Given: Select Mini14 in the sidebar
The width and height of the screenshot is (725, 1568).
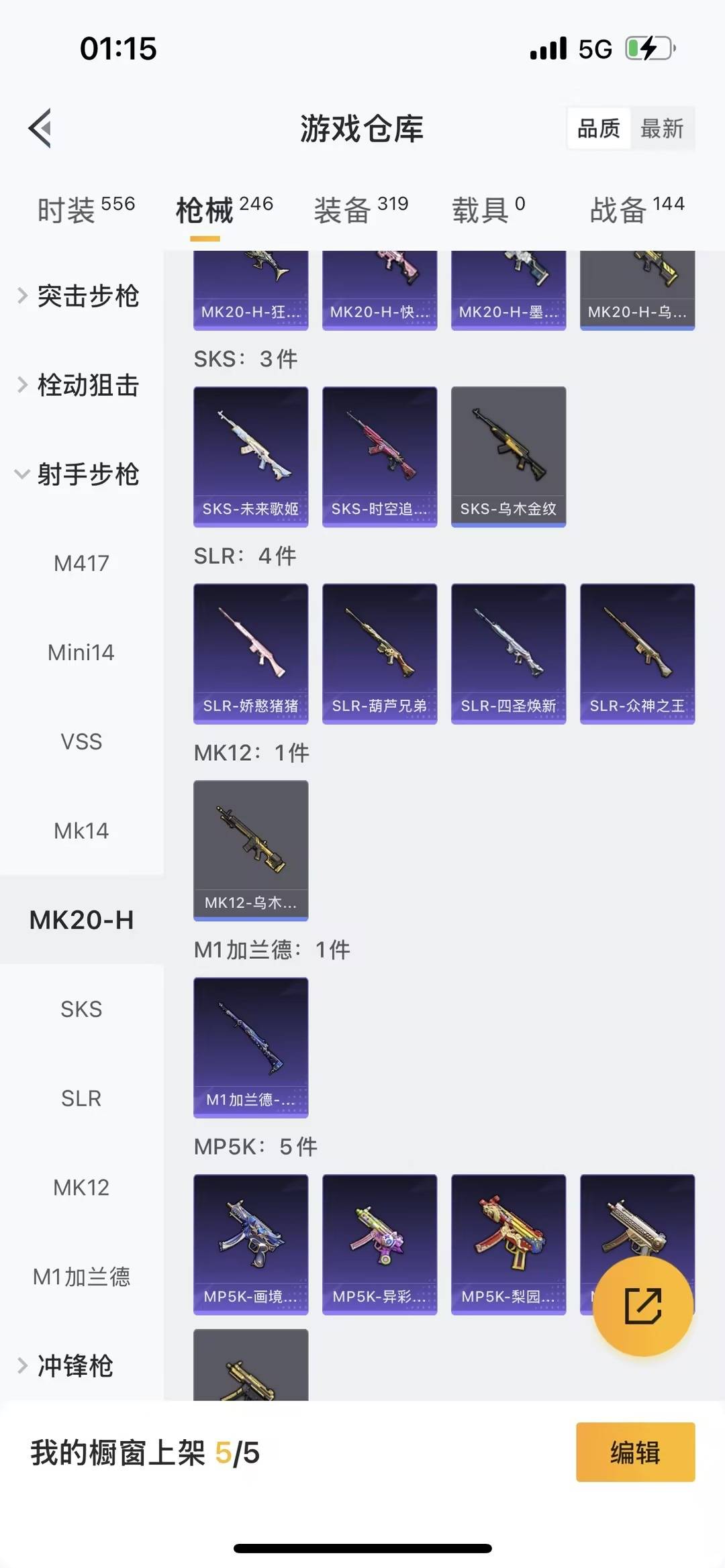Looking at the screenshot, I should 81,651.
